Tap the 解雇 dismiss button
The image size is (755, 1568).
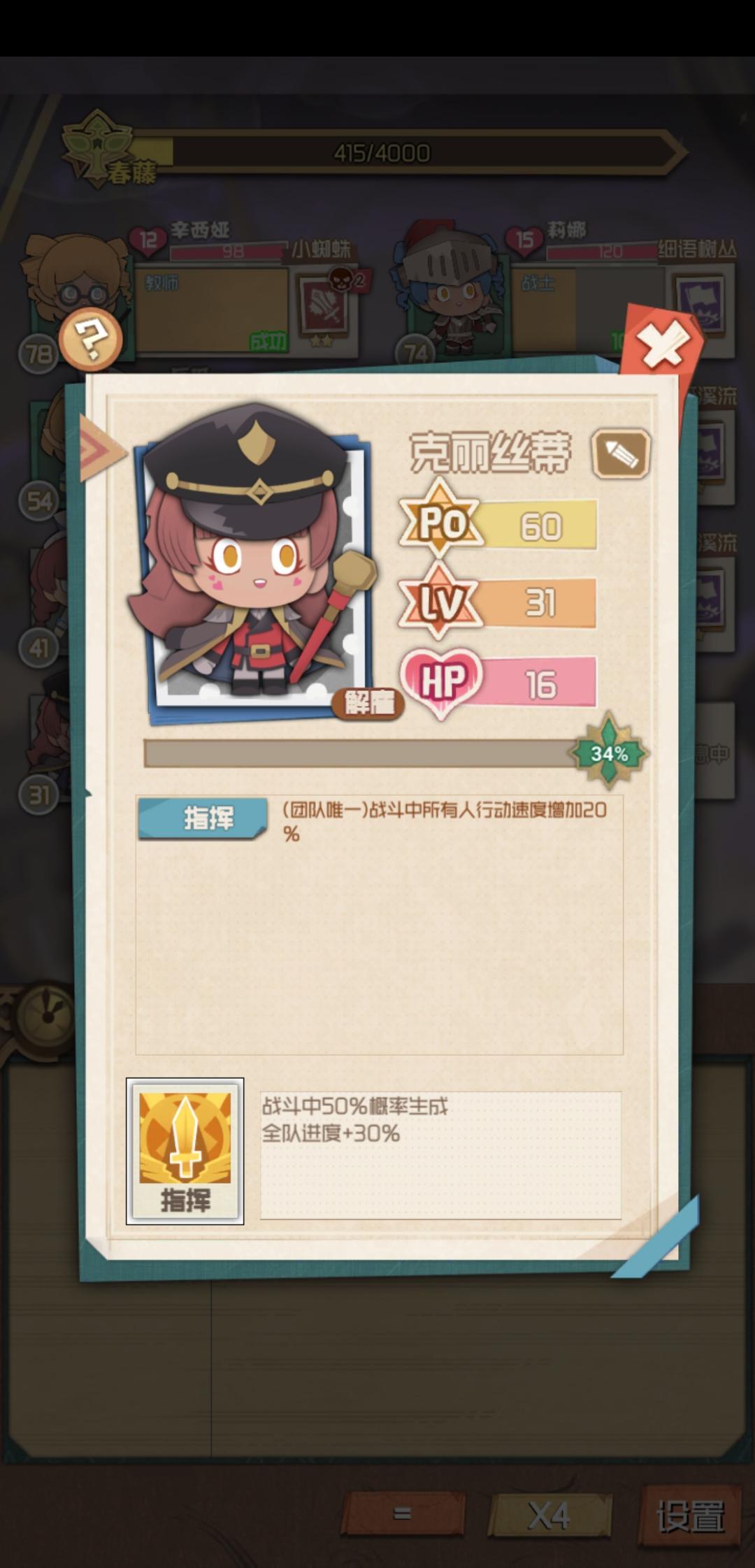coord(368,704)
